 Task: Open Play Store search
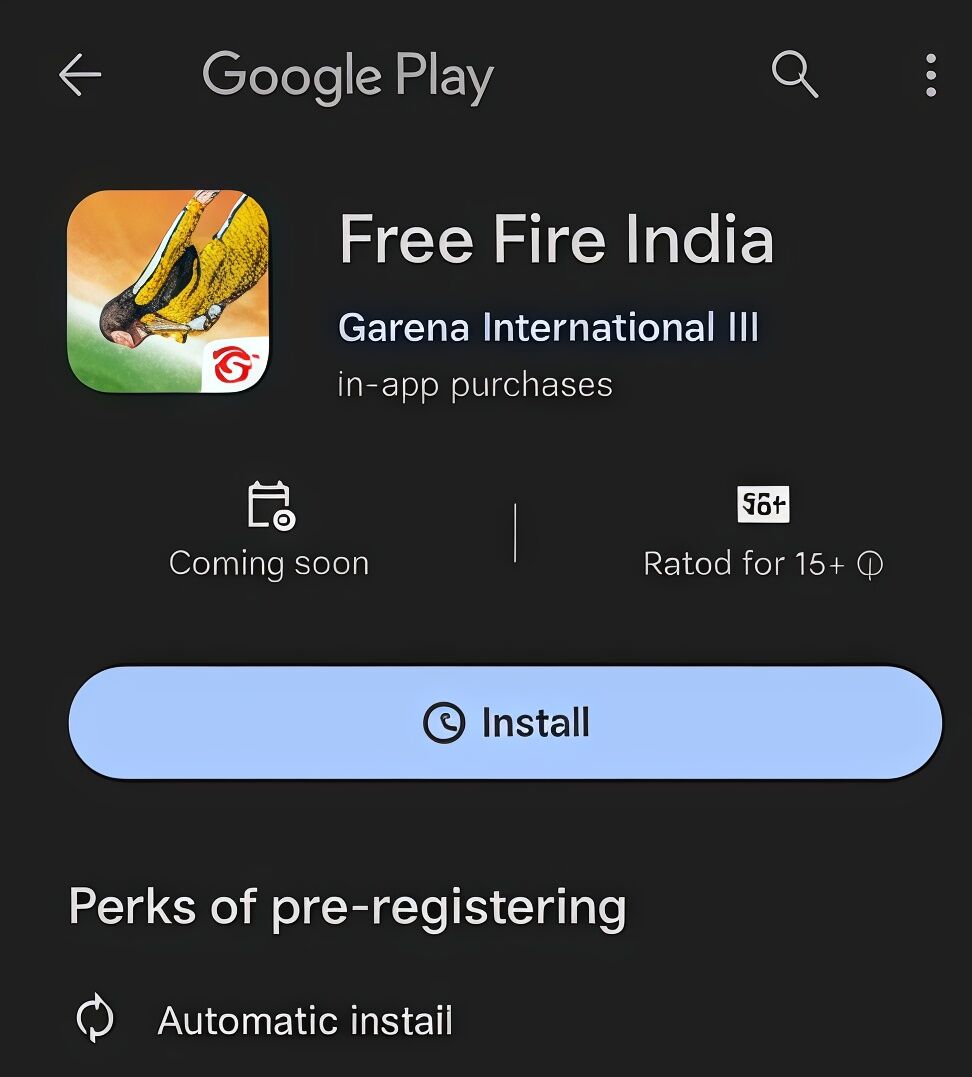(793, 74)
